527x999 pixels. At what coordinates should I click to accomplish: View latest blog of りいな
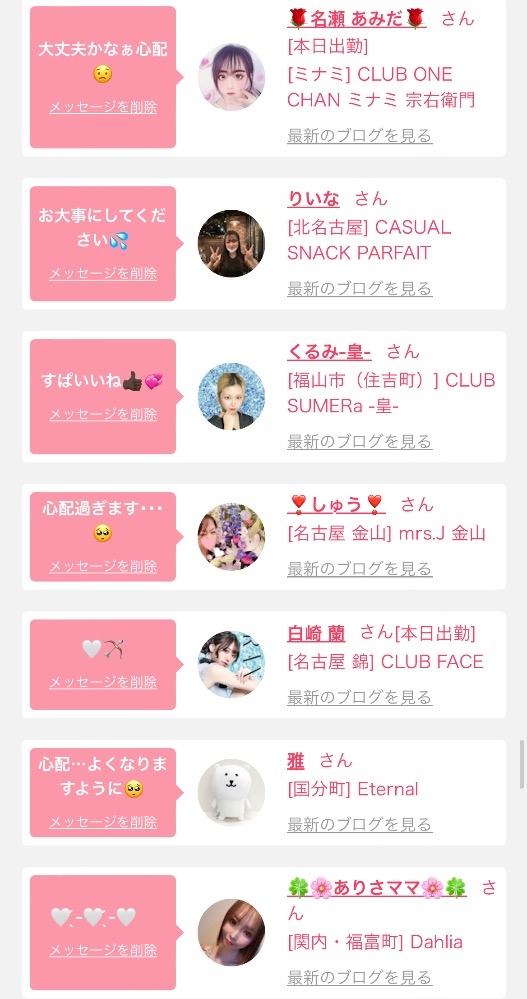(x=359, y=289)
